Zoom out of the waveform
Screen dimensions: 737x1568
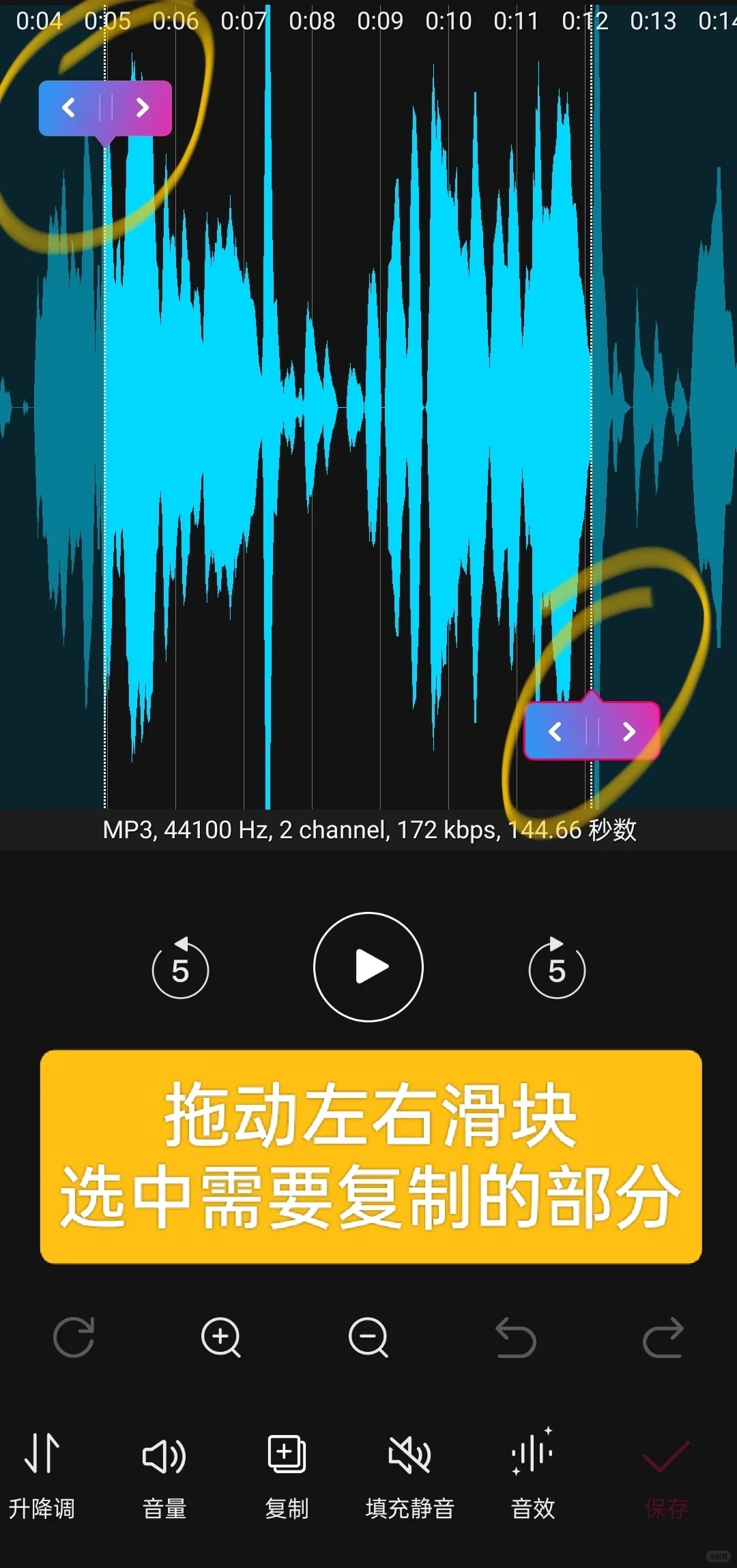click(x=369, y=1337)
